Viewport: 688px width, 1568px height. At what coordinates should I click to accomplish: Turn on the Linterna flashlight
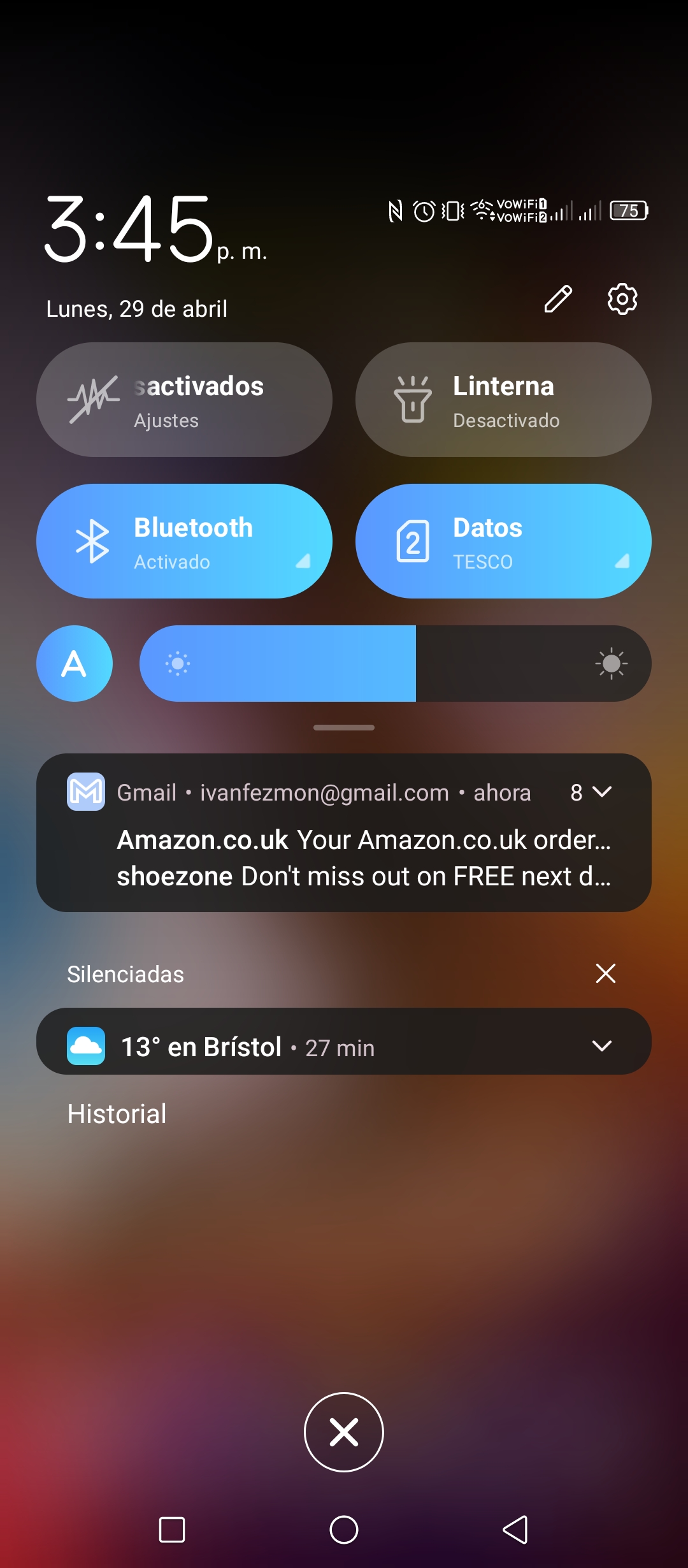[x=503, y=400]
